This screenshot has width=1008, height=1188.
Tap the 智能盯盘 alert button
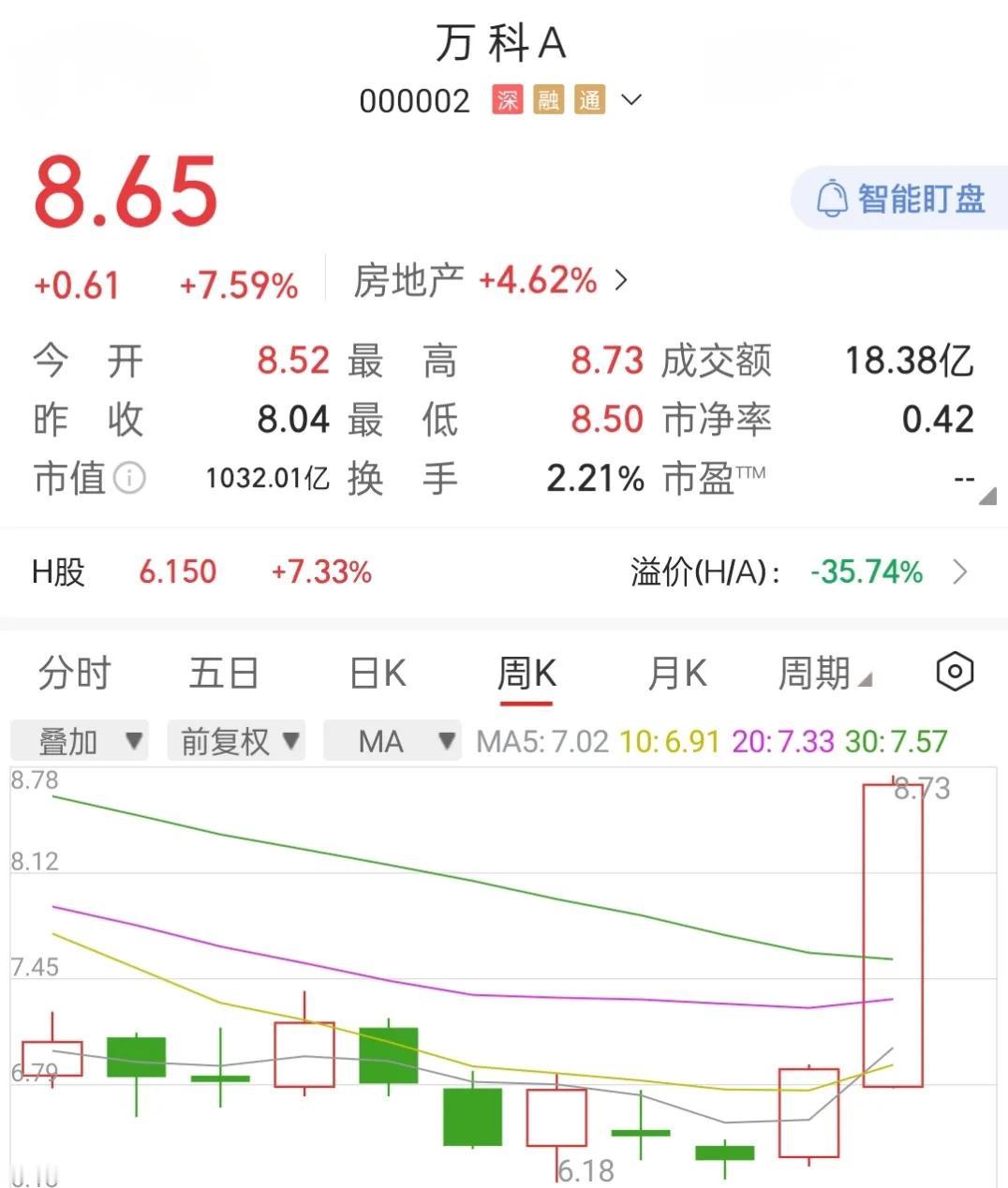pyautogui.click(x=901, y=199)
